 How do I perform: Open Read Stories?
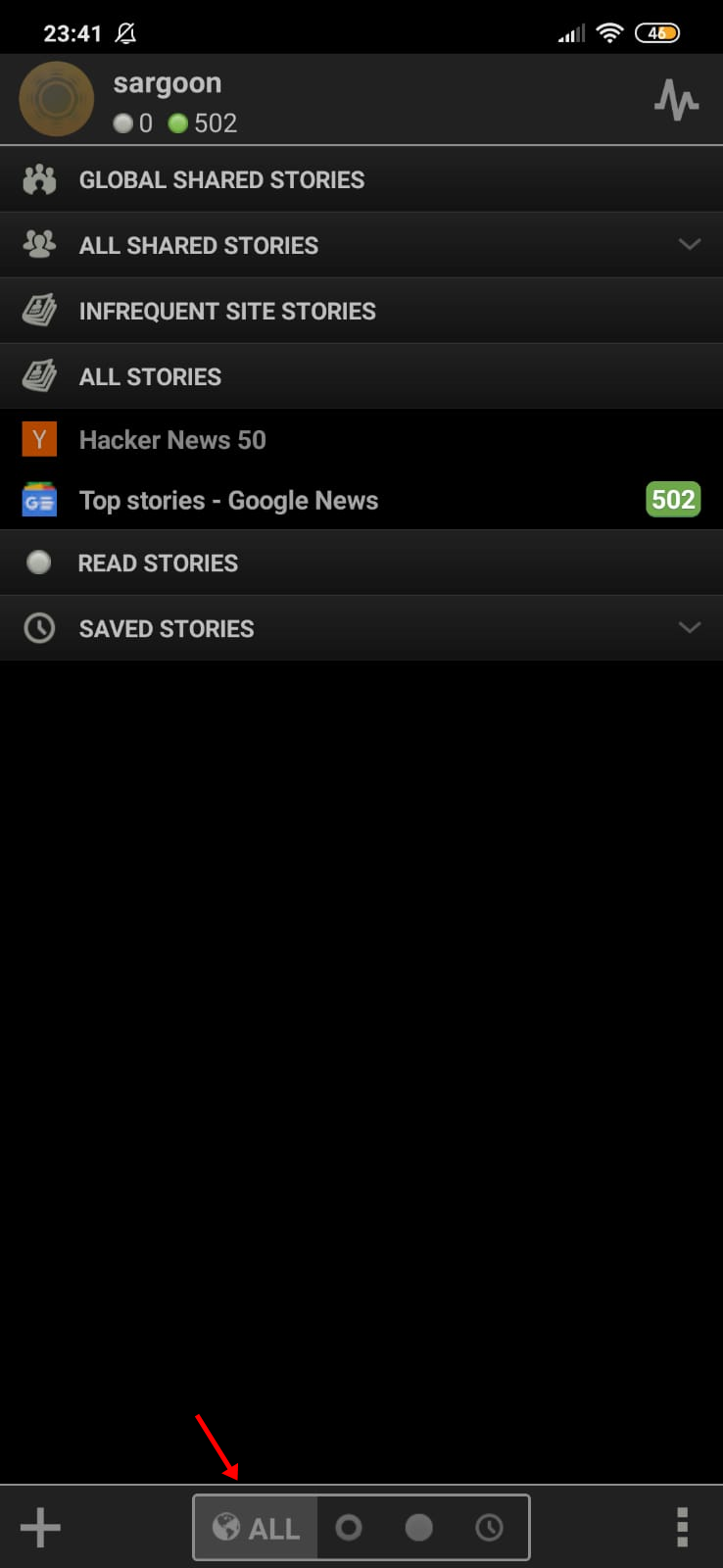(x=158, y=563)
